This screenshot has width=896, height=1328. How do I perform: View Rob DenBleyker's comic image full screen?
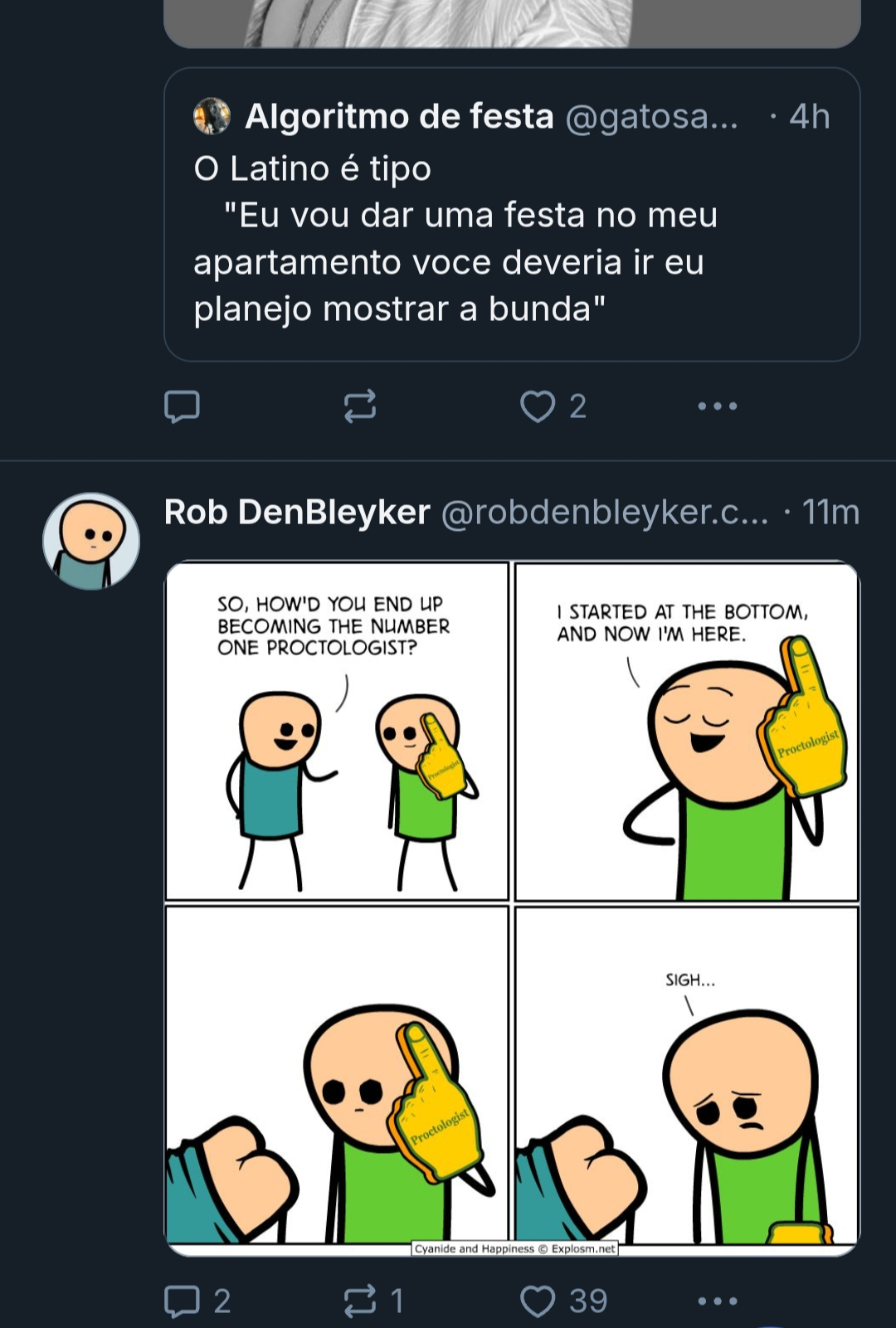click(512, 907)
